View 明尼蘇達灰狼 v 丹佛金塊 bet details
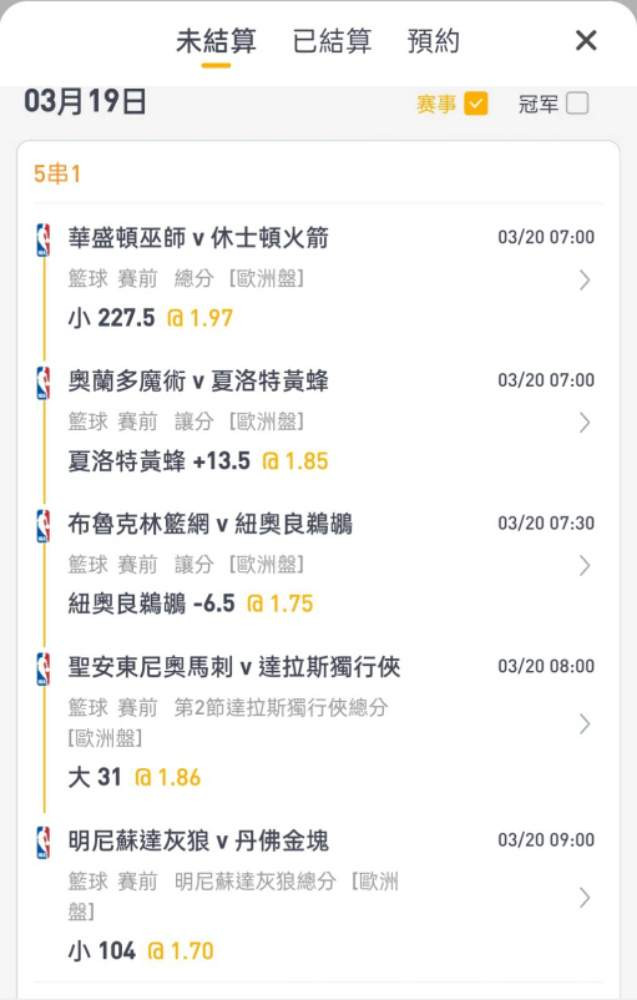The image size is (637, 1000). click(x=585, y=898)
